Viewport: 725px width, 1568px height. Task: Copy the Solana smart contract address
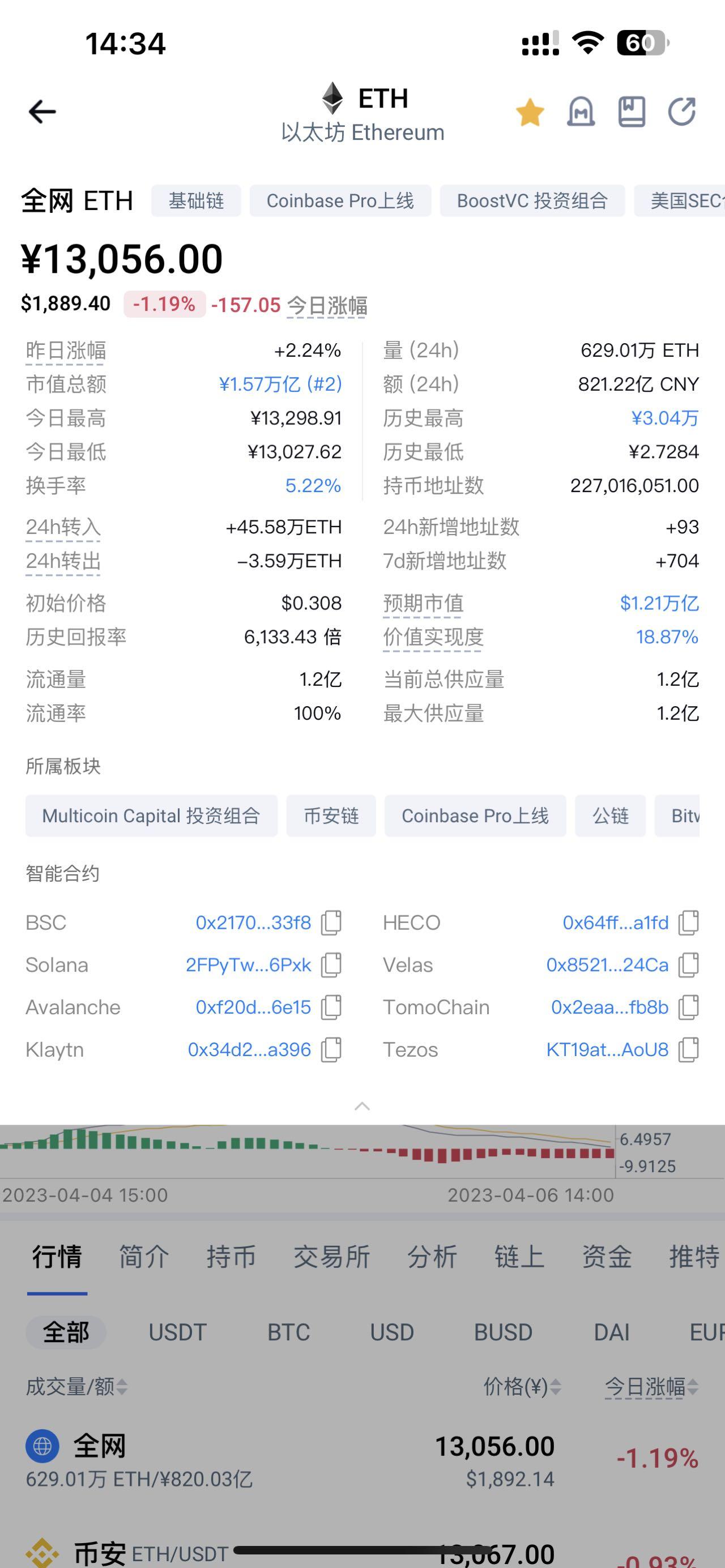331,964
